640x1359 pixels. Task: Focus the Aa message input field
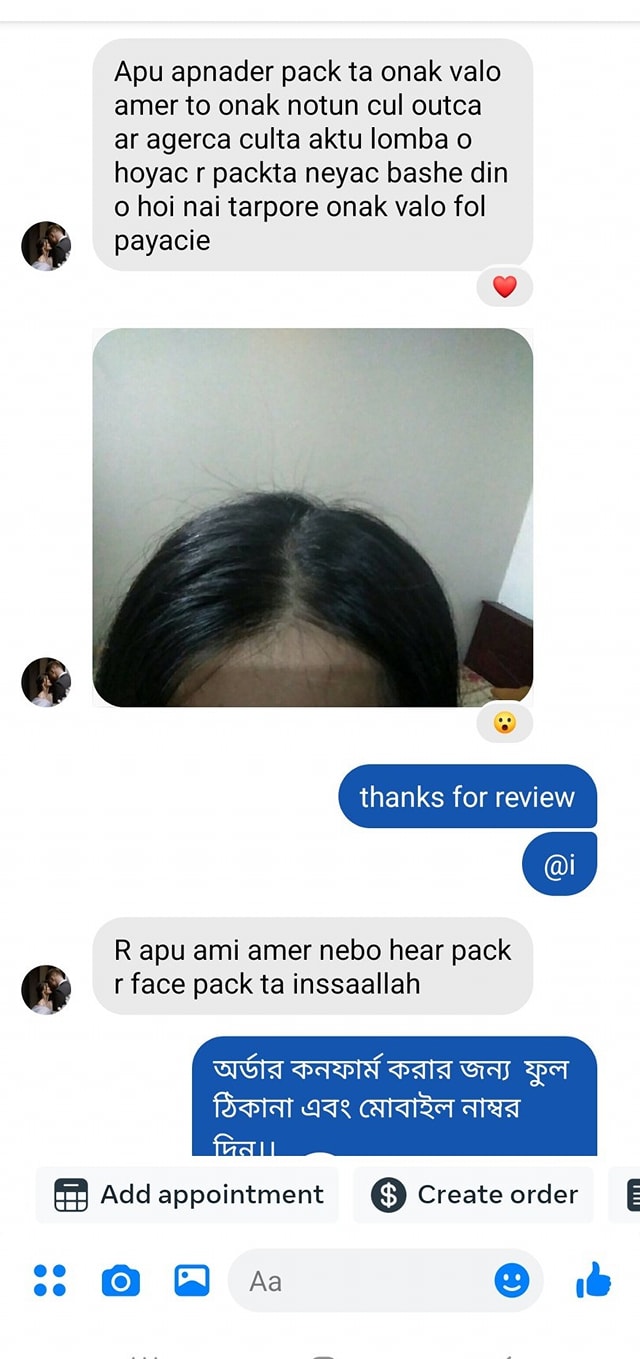[360, 1280]
